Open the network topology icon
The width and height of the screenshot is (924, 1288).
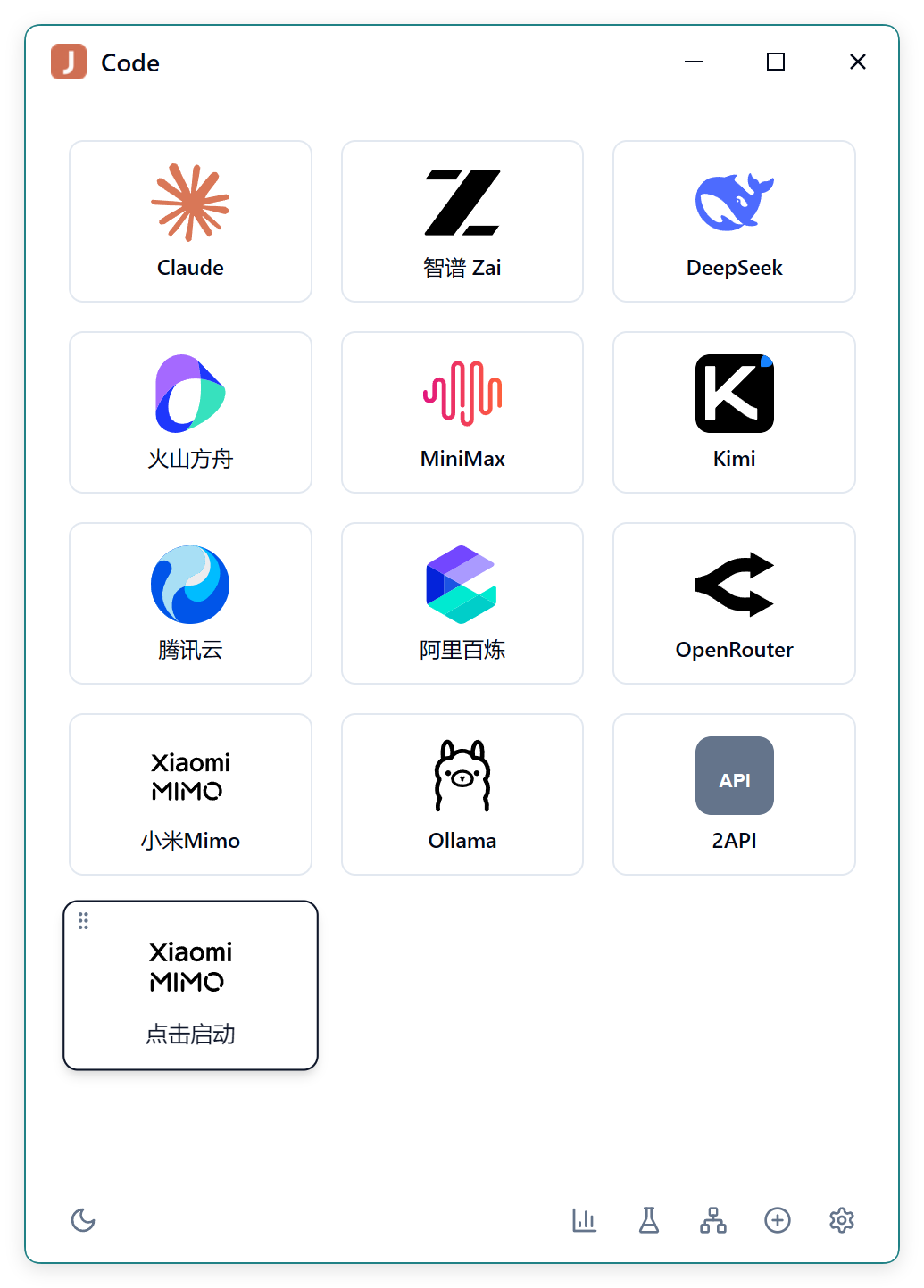click(x=713, y=1220)
